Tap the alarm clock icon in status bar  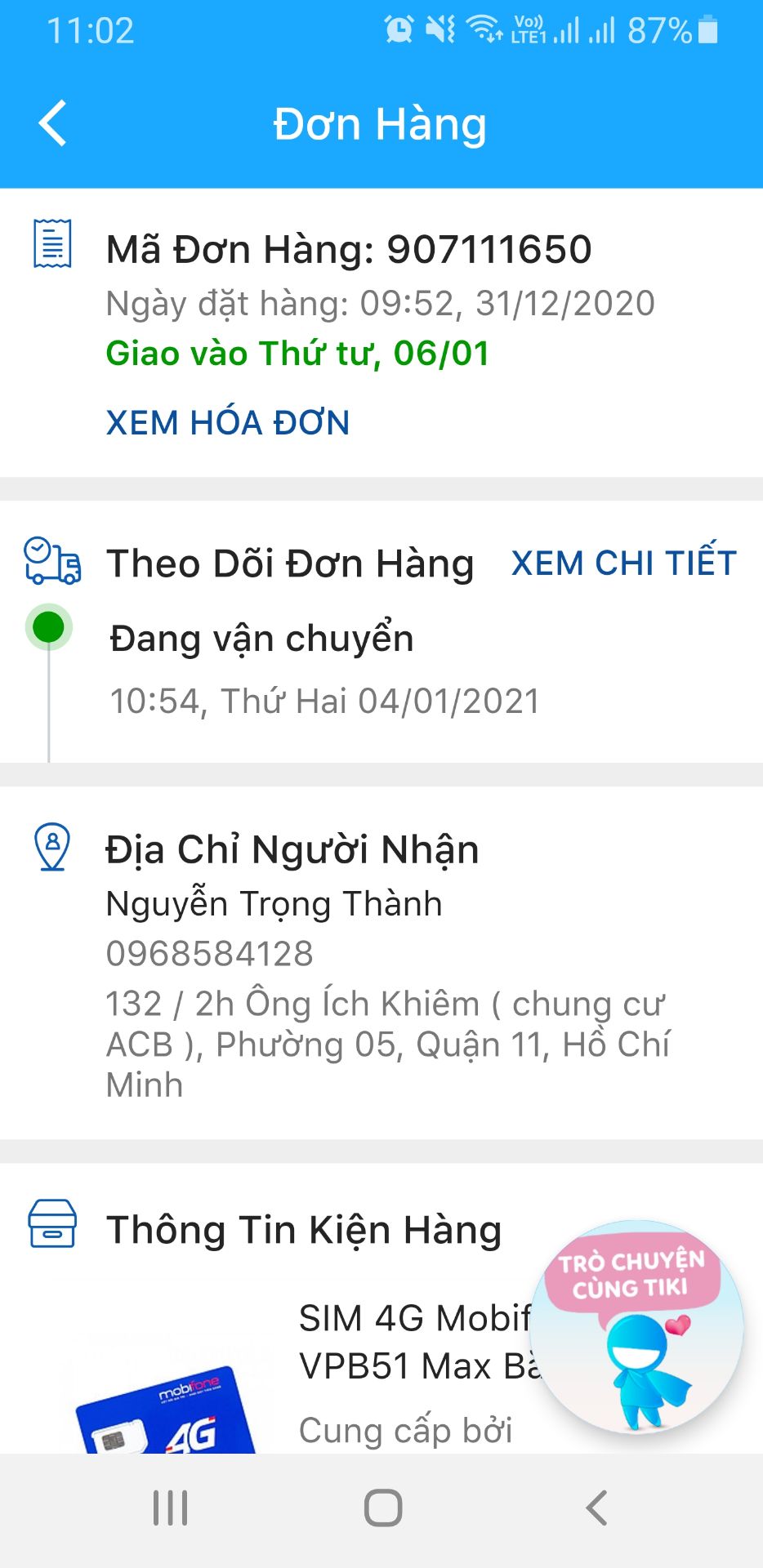(x=398, y=29)
